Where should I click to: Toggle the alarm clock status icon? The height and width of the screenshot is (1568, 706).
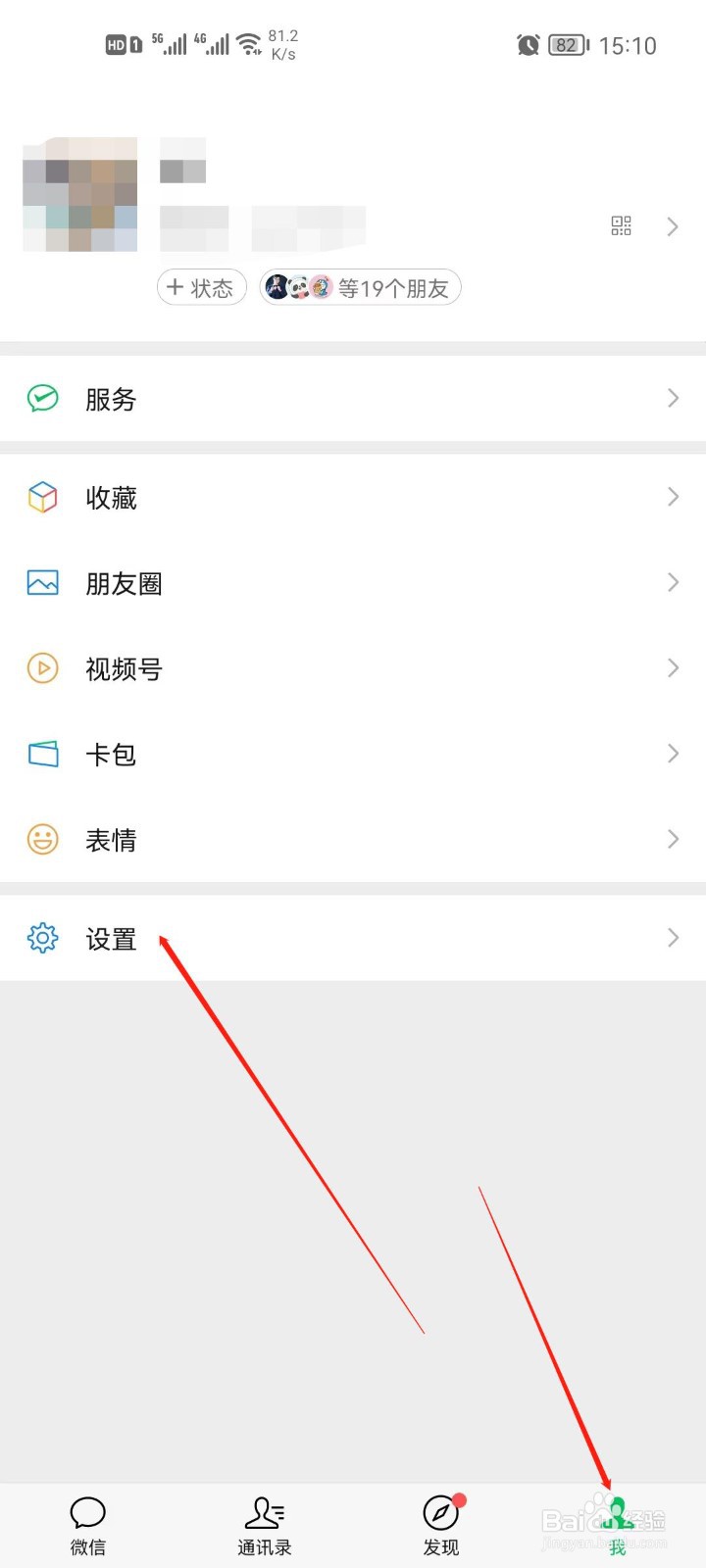tap(528, 45)
